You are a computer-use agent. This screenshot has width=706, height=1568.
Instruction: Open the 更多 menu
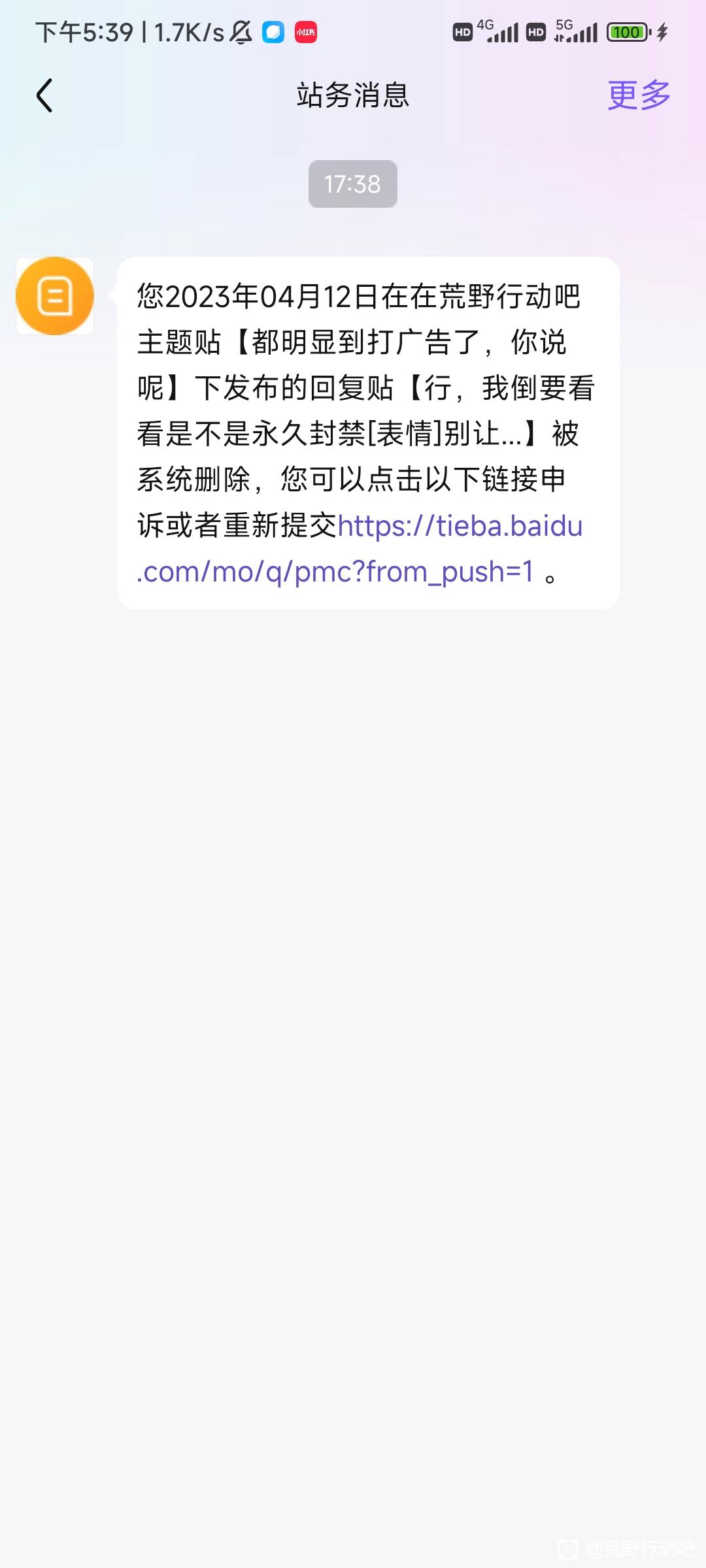pos(639,95)
